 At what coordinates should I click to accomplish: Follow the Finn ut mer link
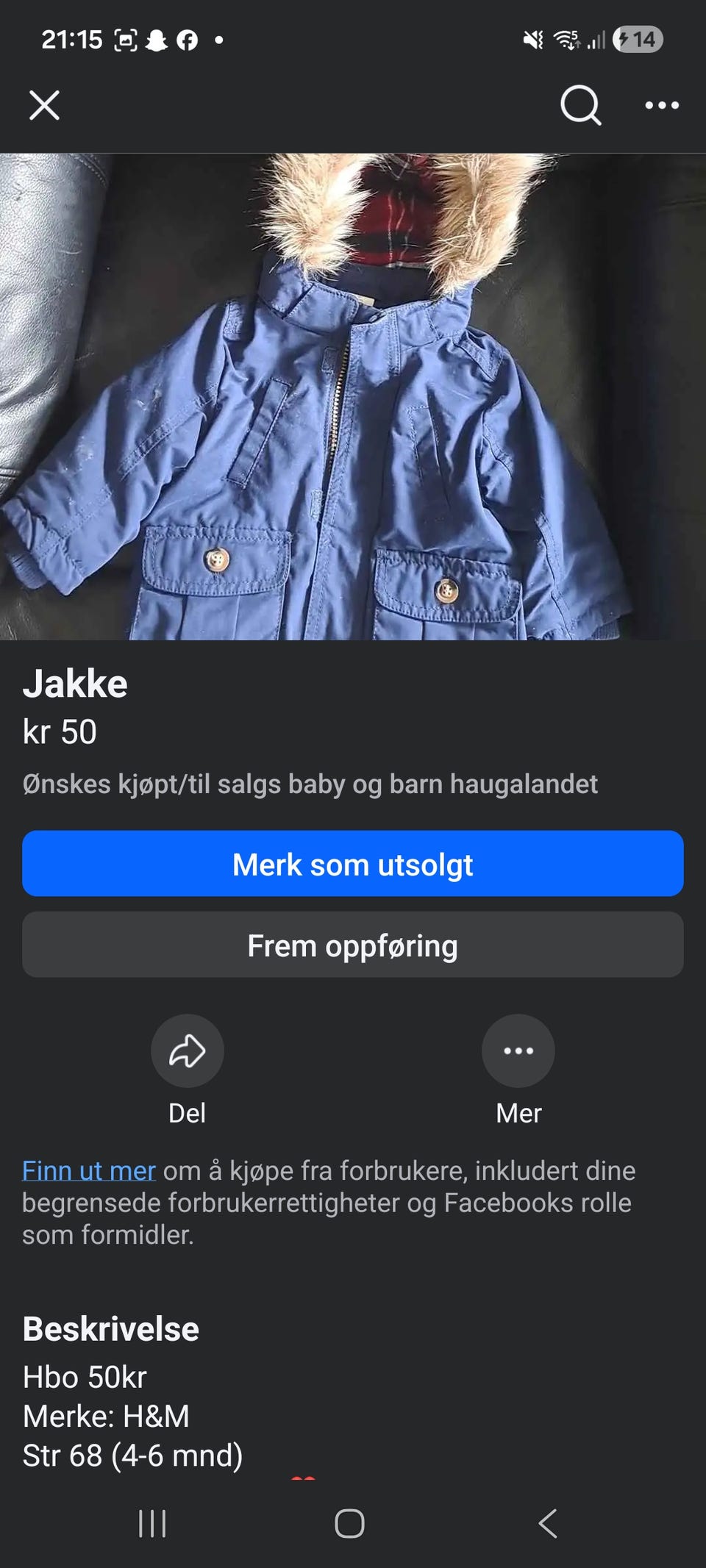point(89,1170)
